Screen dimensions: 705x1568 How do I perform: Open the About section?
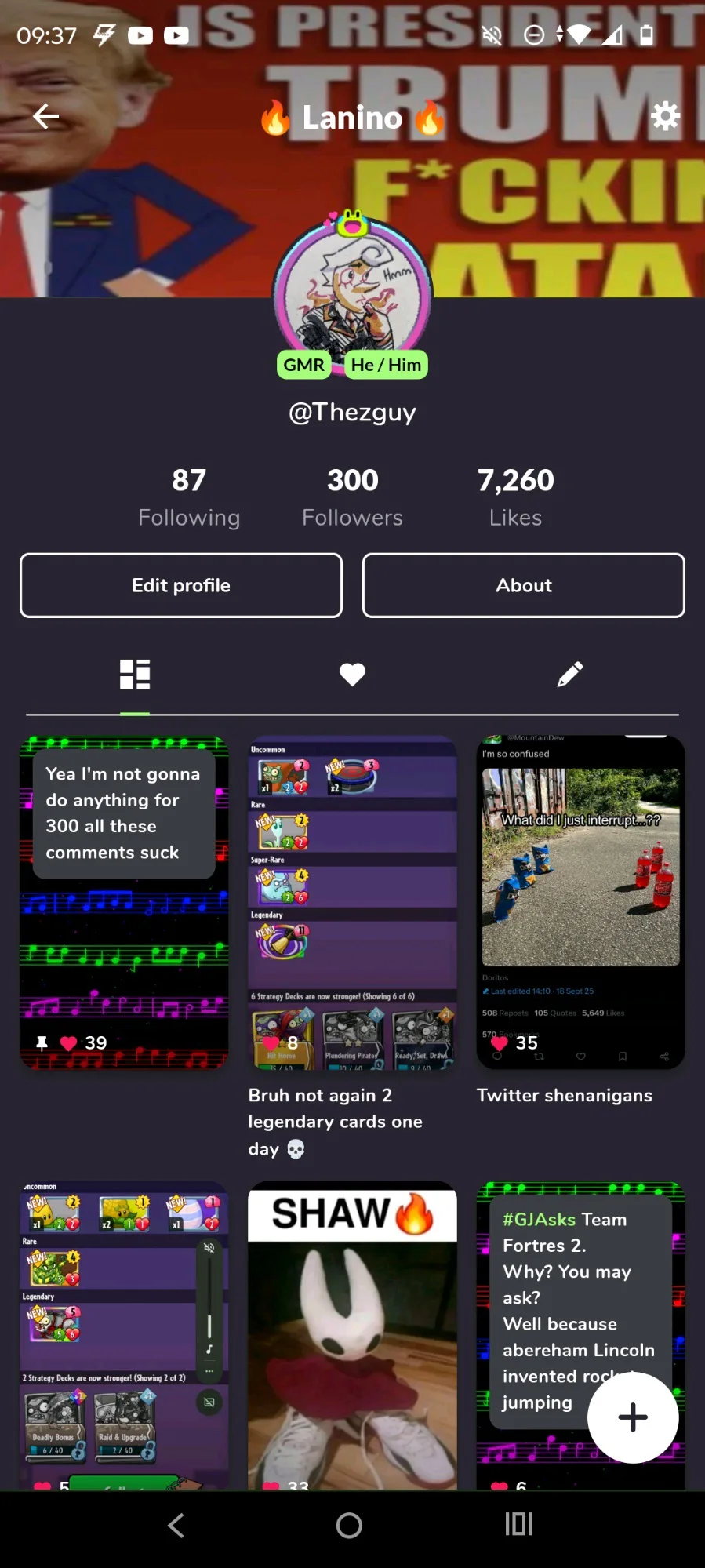pyautogui.click(x=523, y=586)
